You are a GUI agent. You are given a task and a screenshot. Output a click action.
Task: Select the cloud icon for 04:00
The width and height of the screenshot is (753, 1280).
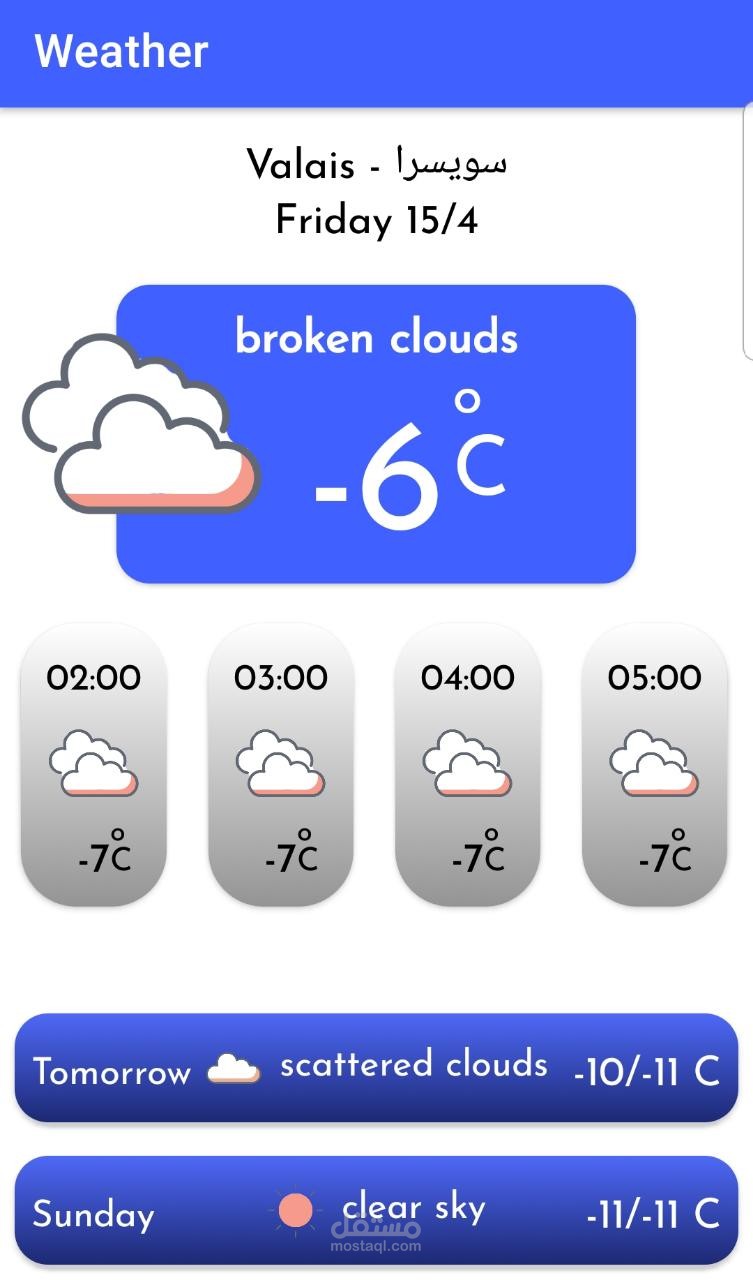click(x=467, y=765)
